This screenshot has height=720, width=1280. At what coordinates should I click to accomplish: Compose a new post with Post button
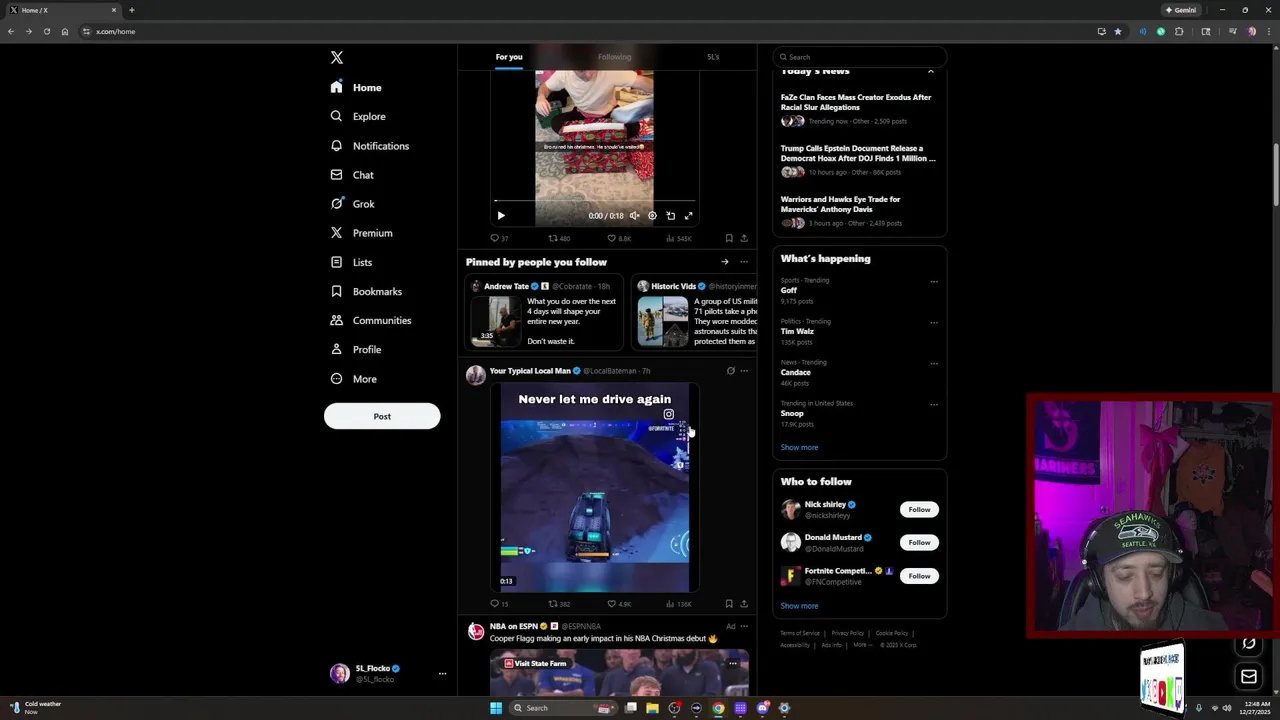pos(382,417)
